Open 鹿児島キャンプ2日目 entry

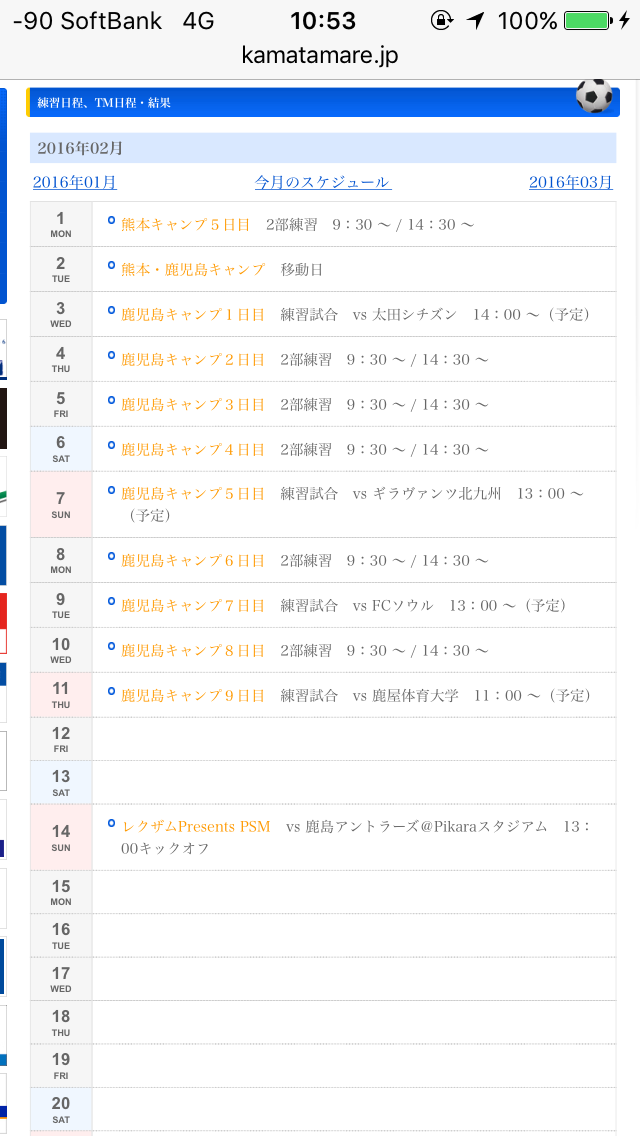pos(193,359)
